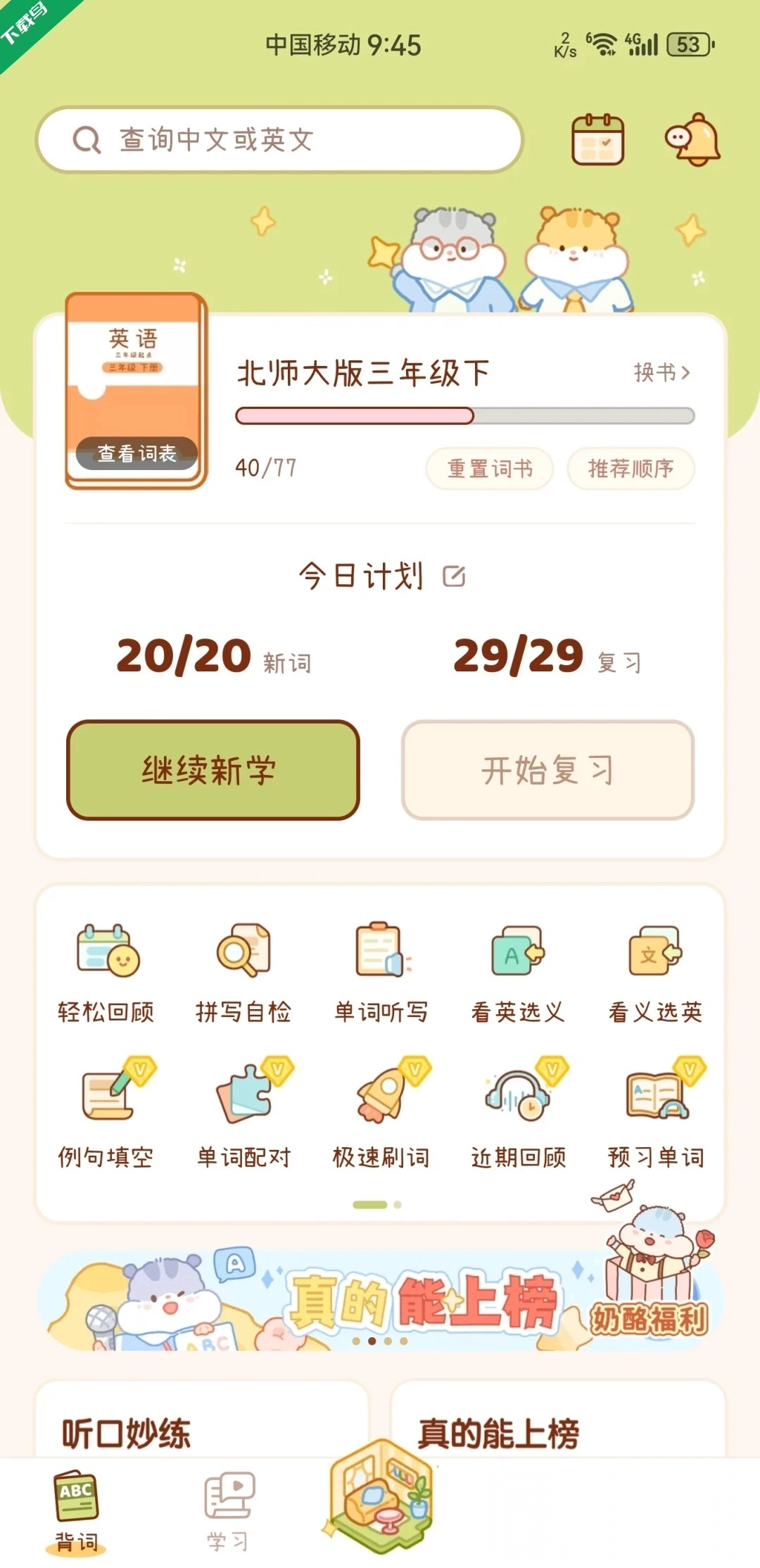
Task: Open the calendar check-in icon
Action: 597,139
